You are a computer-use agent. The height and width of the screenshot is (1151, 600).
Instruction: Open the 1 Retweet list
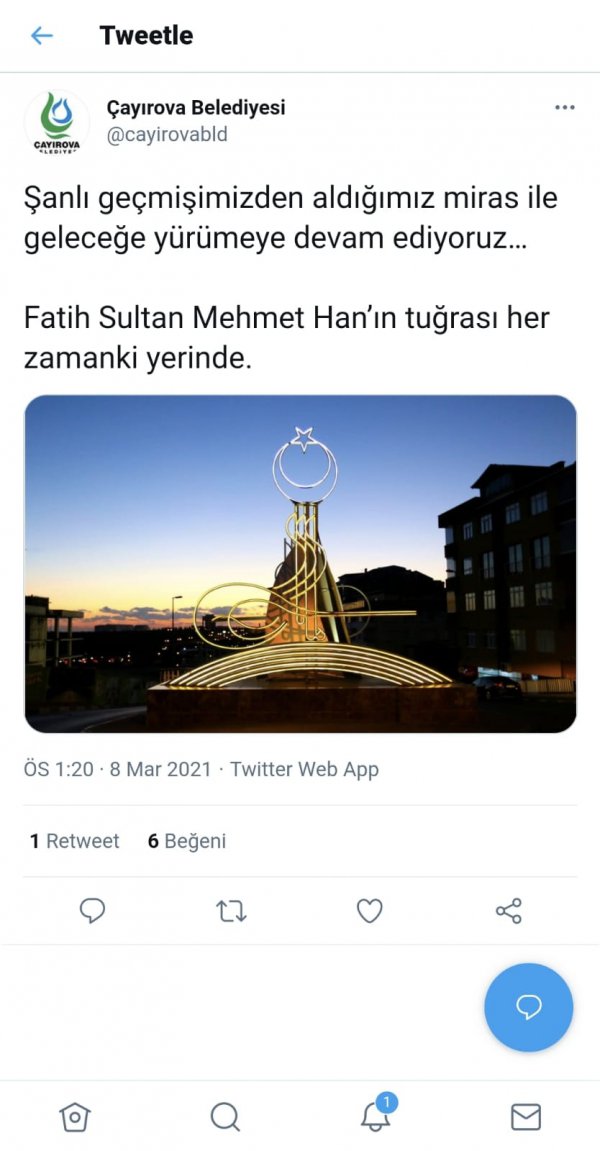pos(75,841)
